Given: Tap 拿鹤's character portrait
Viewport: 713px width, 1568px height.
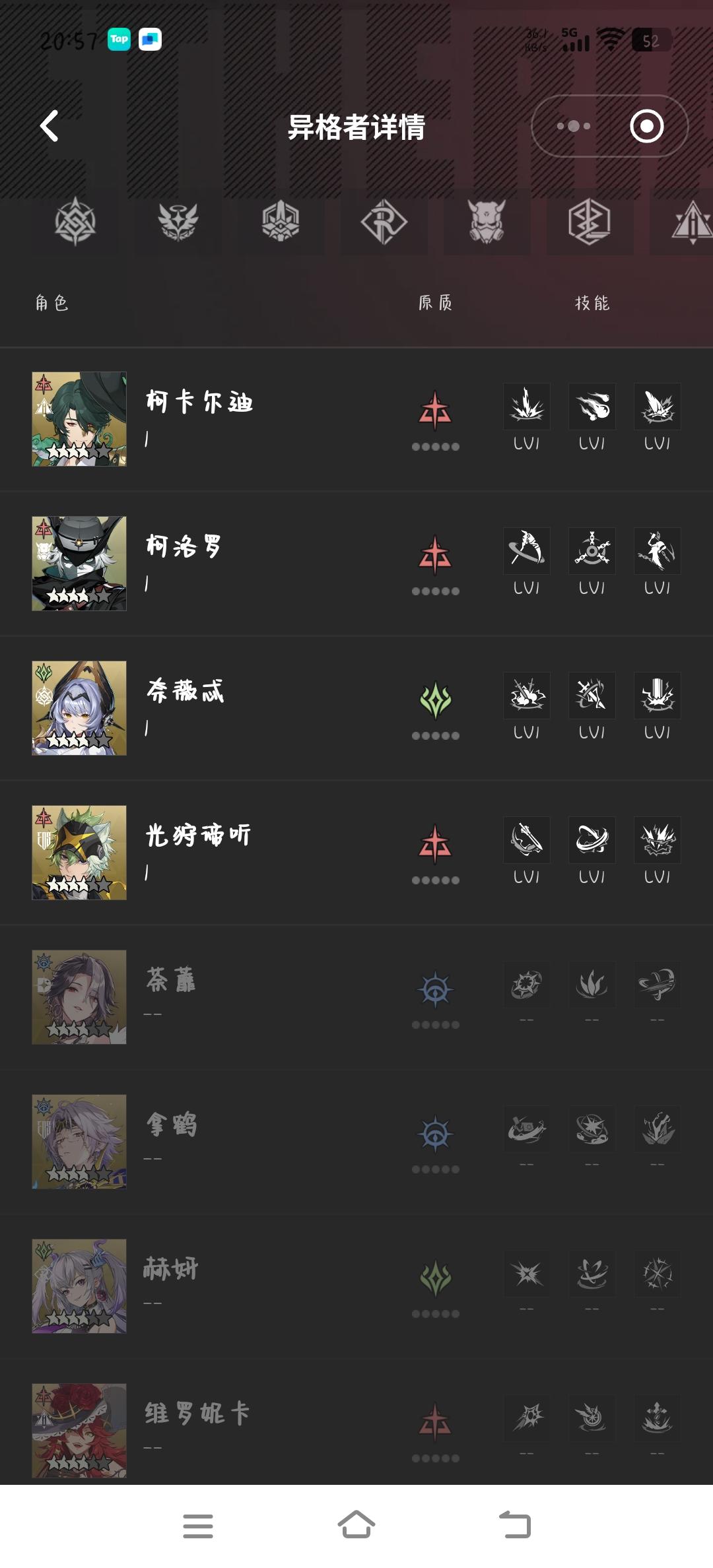Looking at the screenshot, I should click(78, 1142).
